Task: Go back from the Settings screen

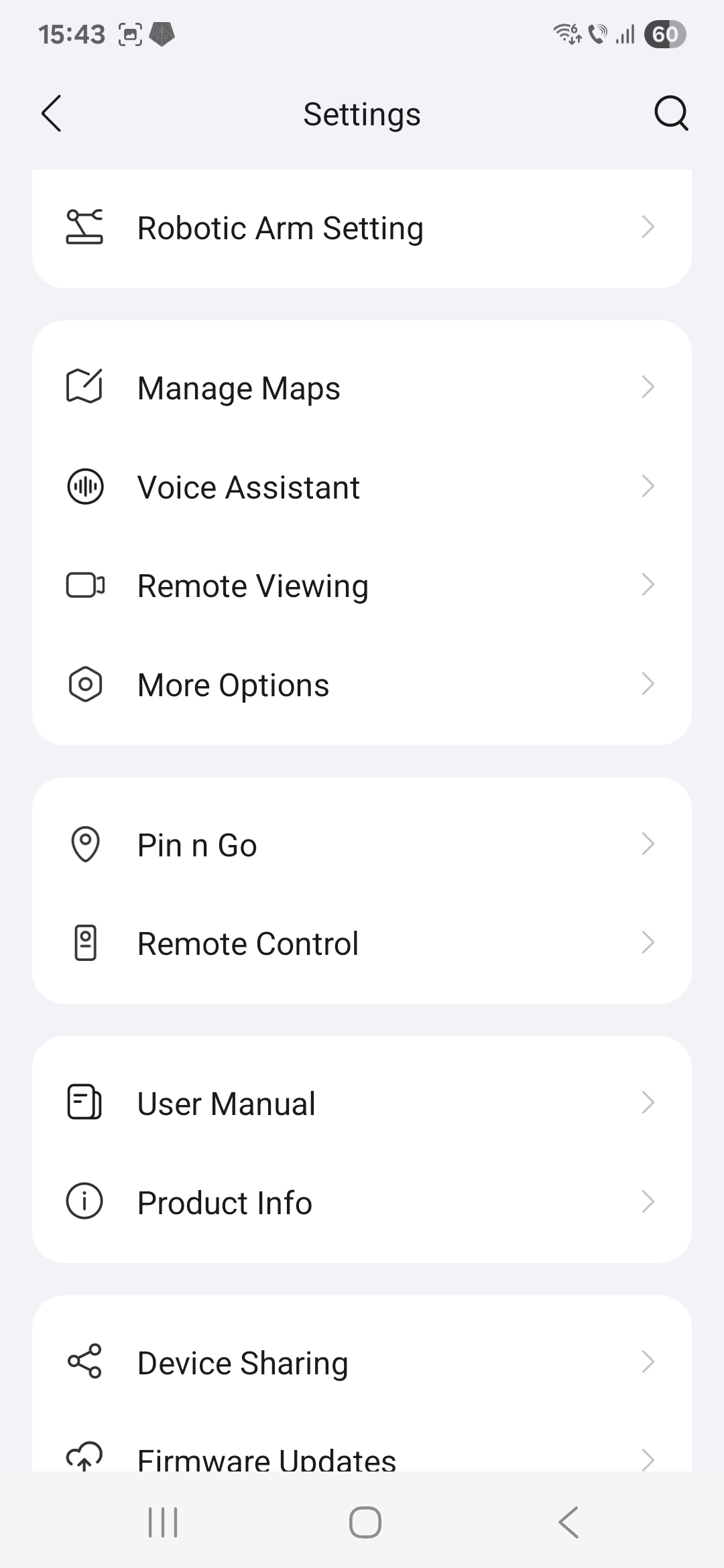Action: (52, 113)
